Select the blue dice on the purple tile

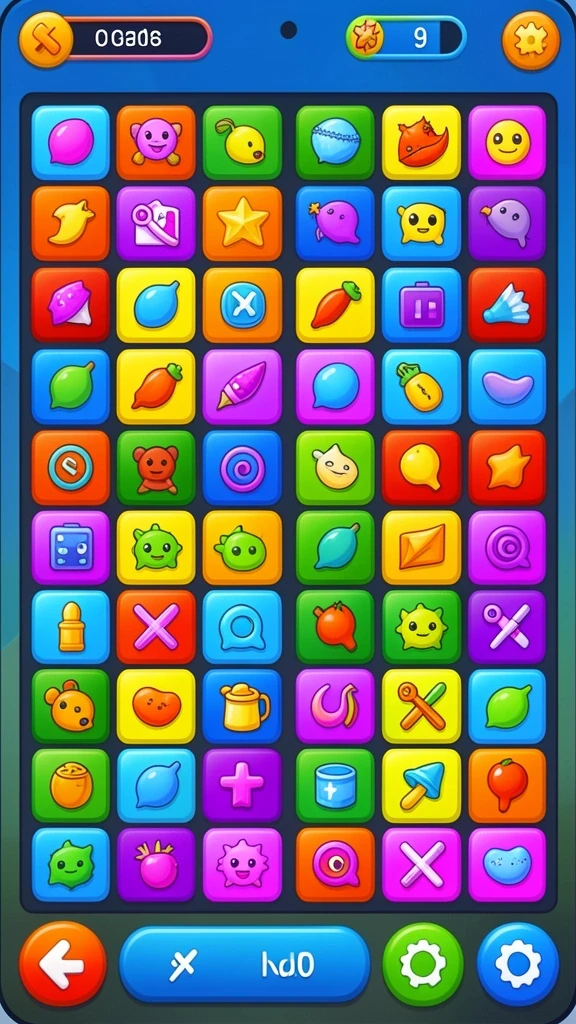pos(71,547)
